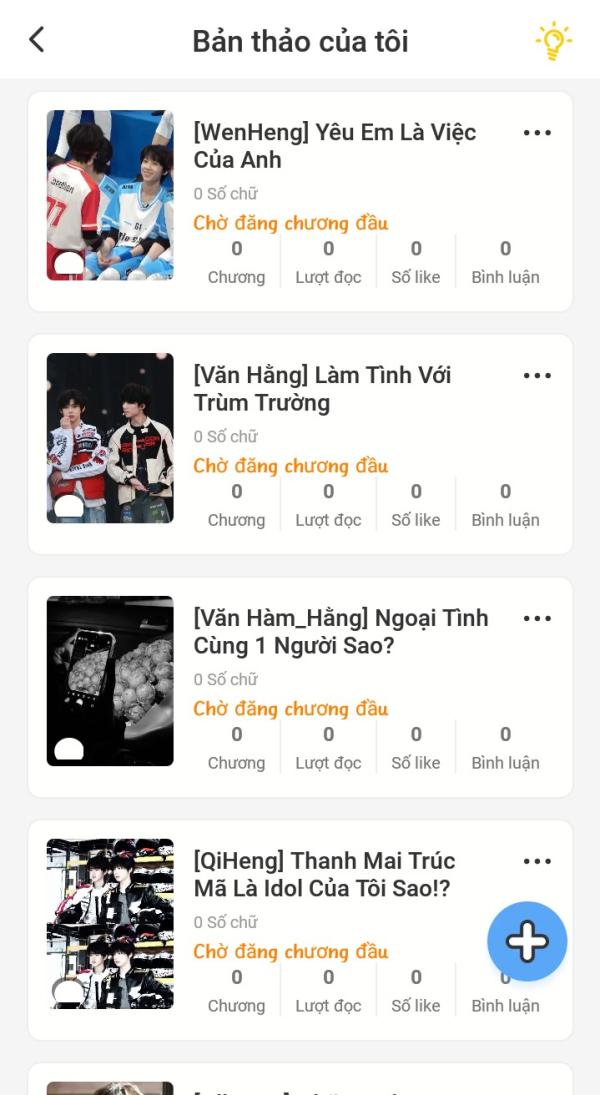Open overflow menu for the QiHeng draft

537,862
